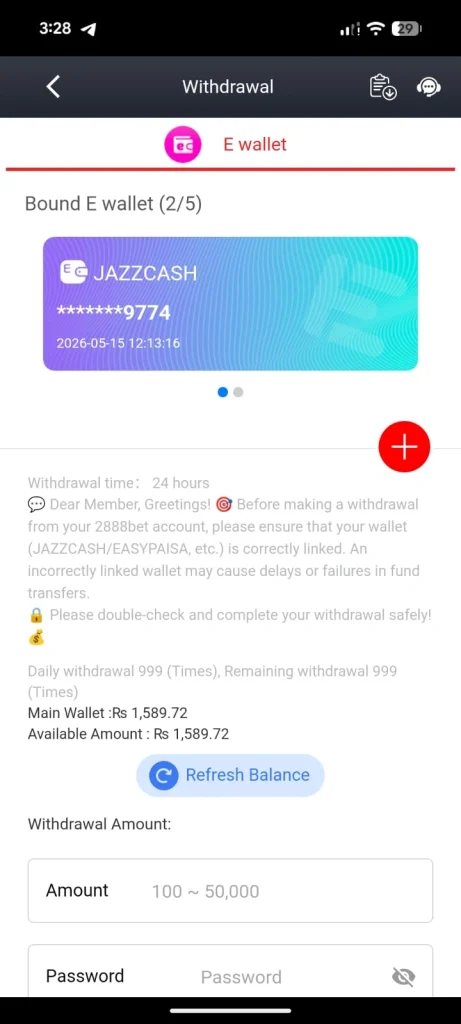Jump to the second wallet page dot
The height and width of the screenshot is (1024, 461).
[x=238, y=392]
